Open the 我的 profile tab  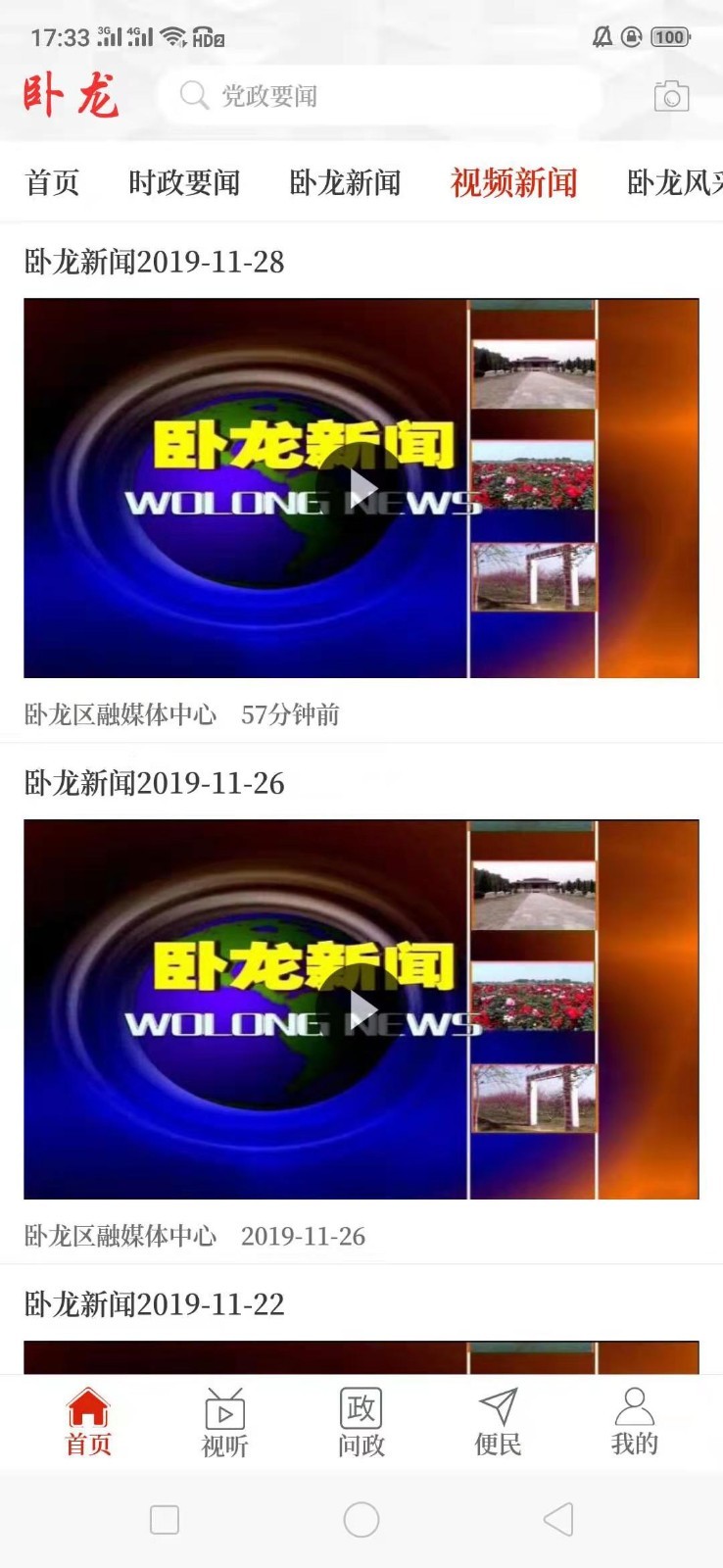(x=634, y=1422)
